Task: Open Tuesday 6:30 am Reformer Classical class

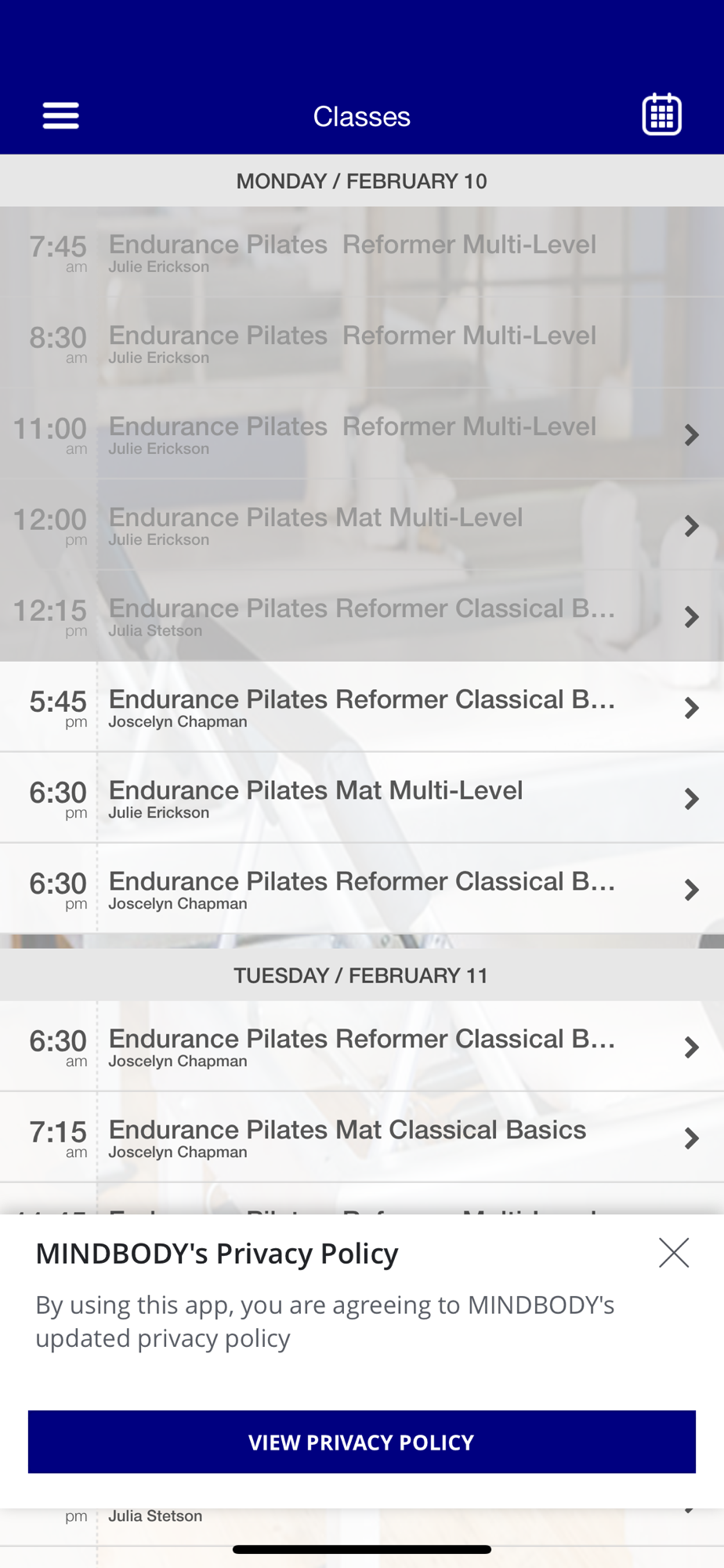Action: pos(362,1047)
